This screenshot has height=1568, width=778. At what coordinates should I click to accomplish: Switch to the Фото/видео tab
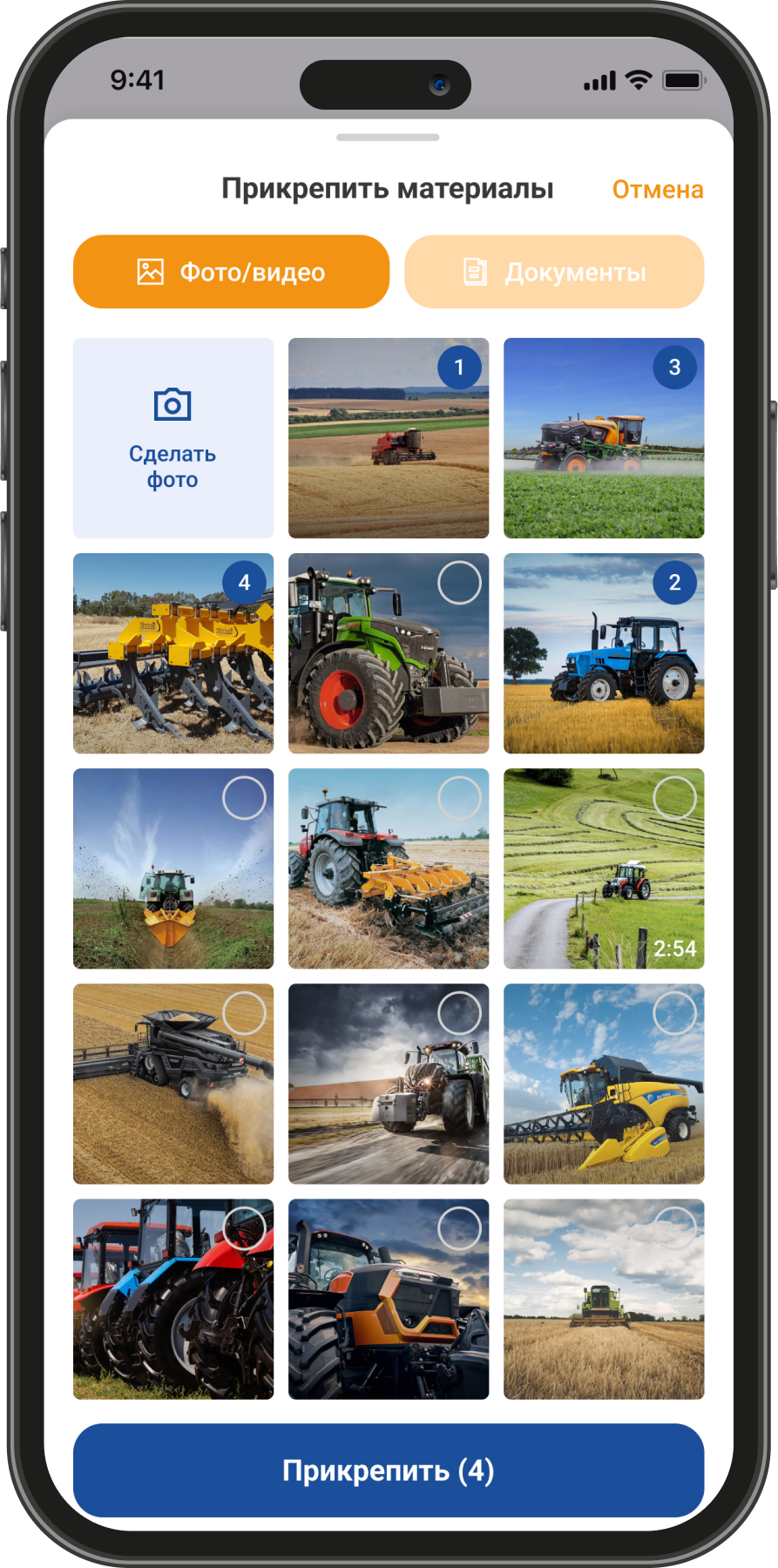(x=231, y=272)
